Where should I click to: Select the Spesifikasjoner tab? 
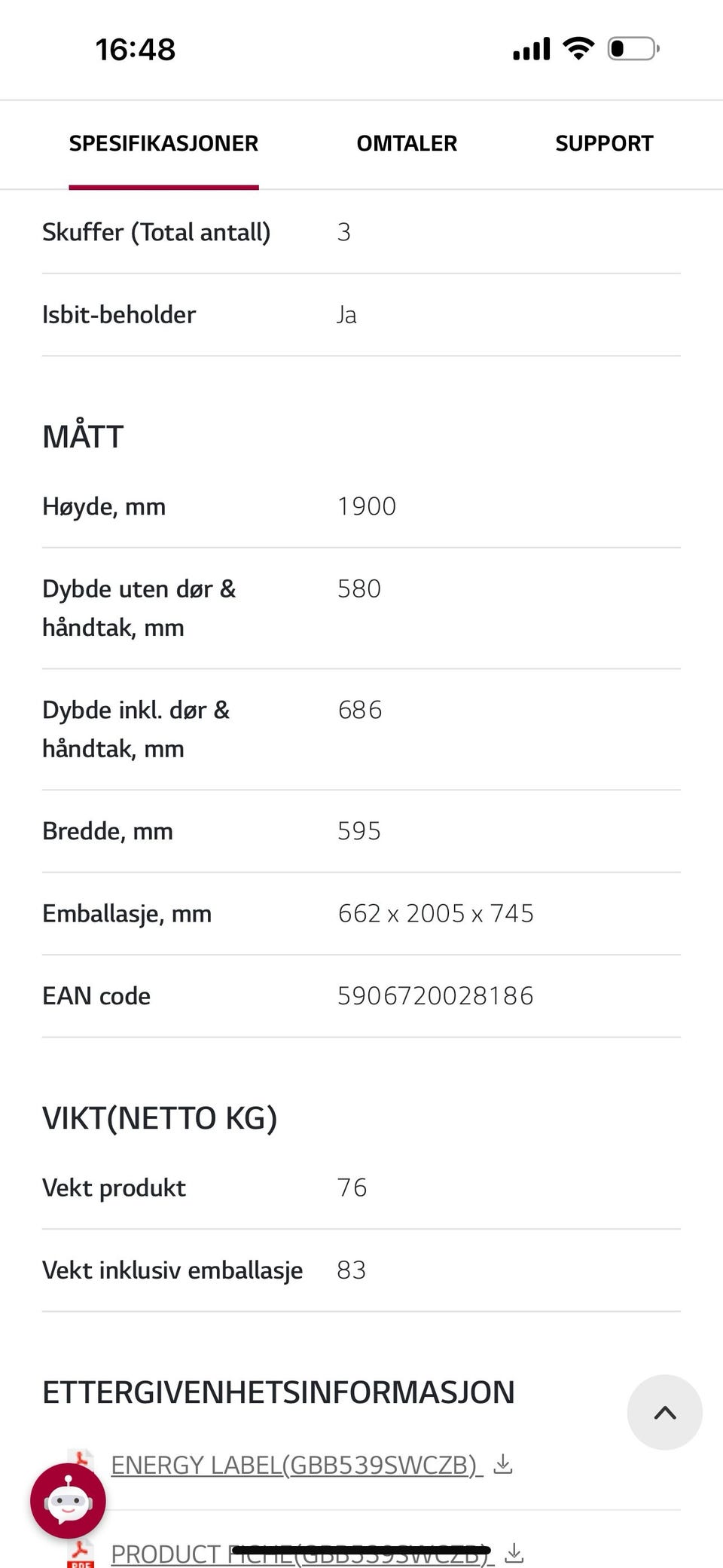(163, 143)
